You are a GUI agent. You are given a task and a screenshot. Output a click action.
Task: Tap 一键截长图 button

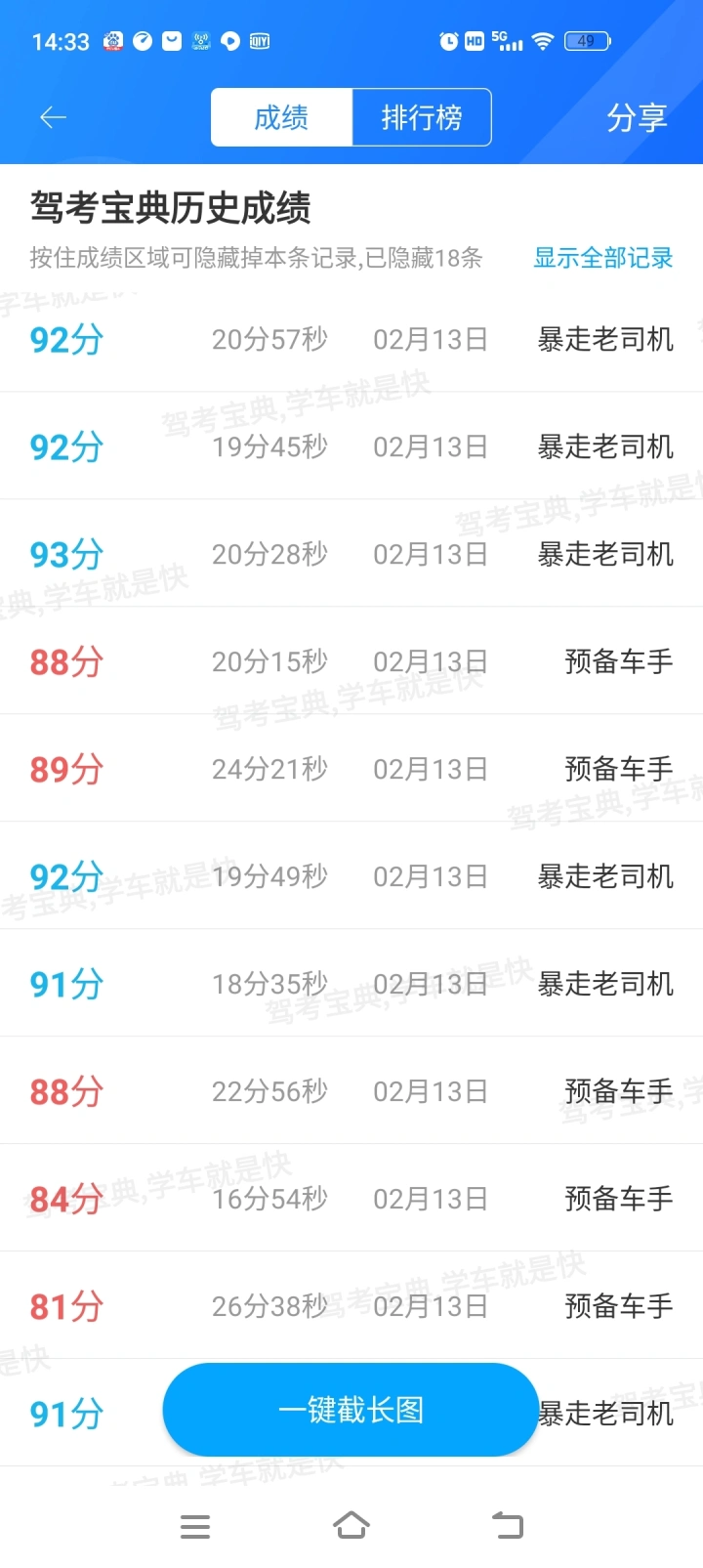coord(351,1410)
